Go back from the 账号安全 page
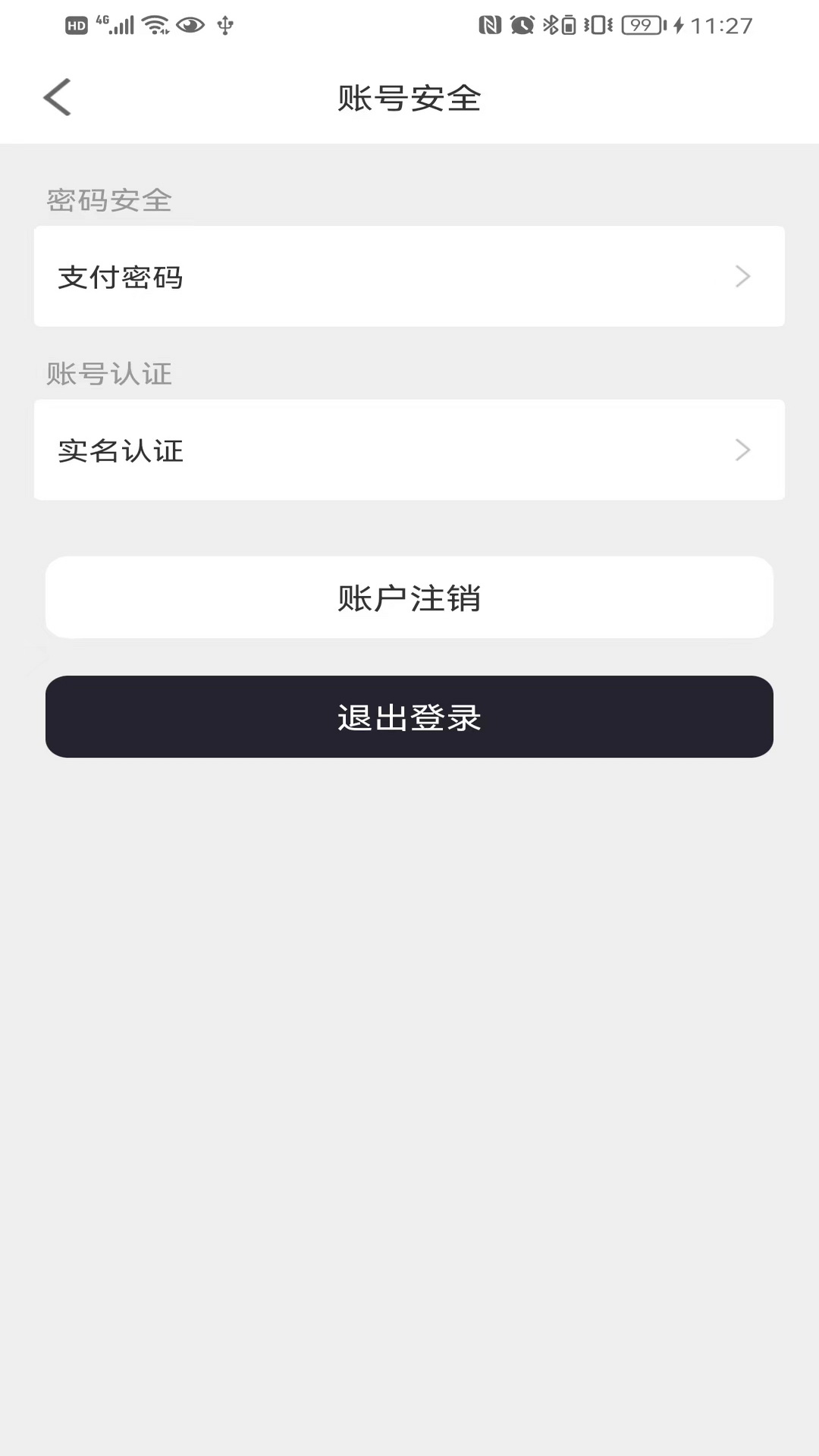Screen dimensions: 819x1456 (x=57, y=97)
